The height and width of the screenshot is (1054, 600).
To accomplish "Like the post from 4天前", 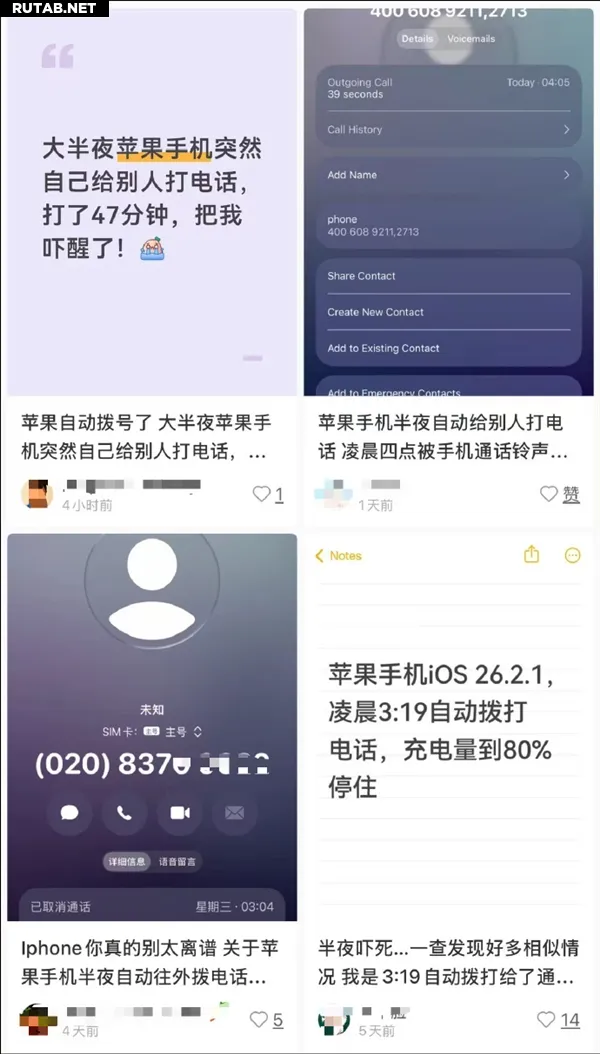I will pyautogui.click(x=259, y=1020).
